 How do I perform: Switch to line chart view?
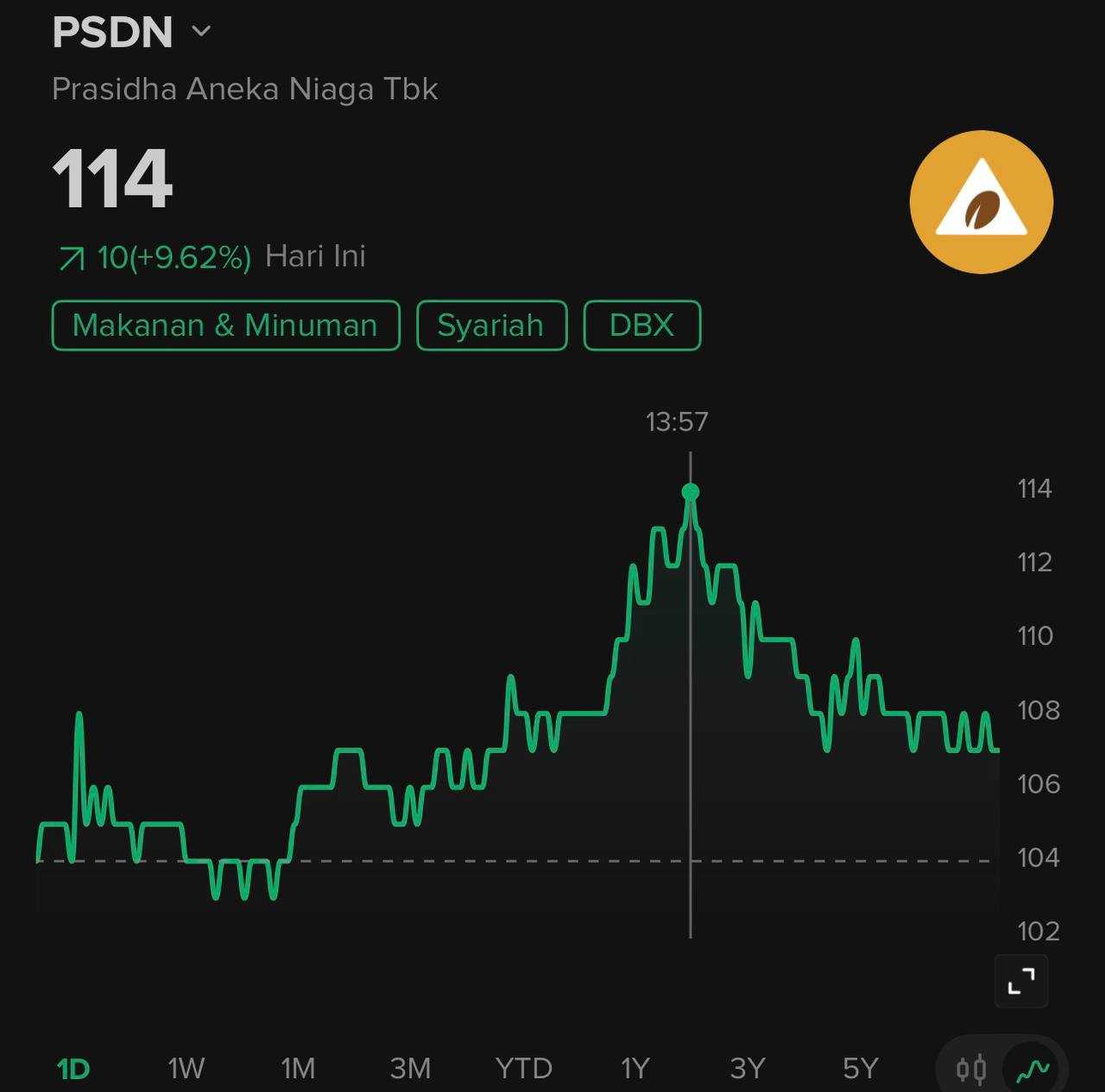[x=1032, y=1070]
